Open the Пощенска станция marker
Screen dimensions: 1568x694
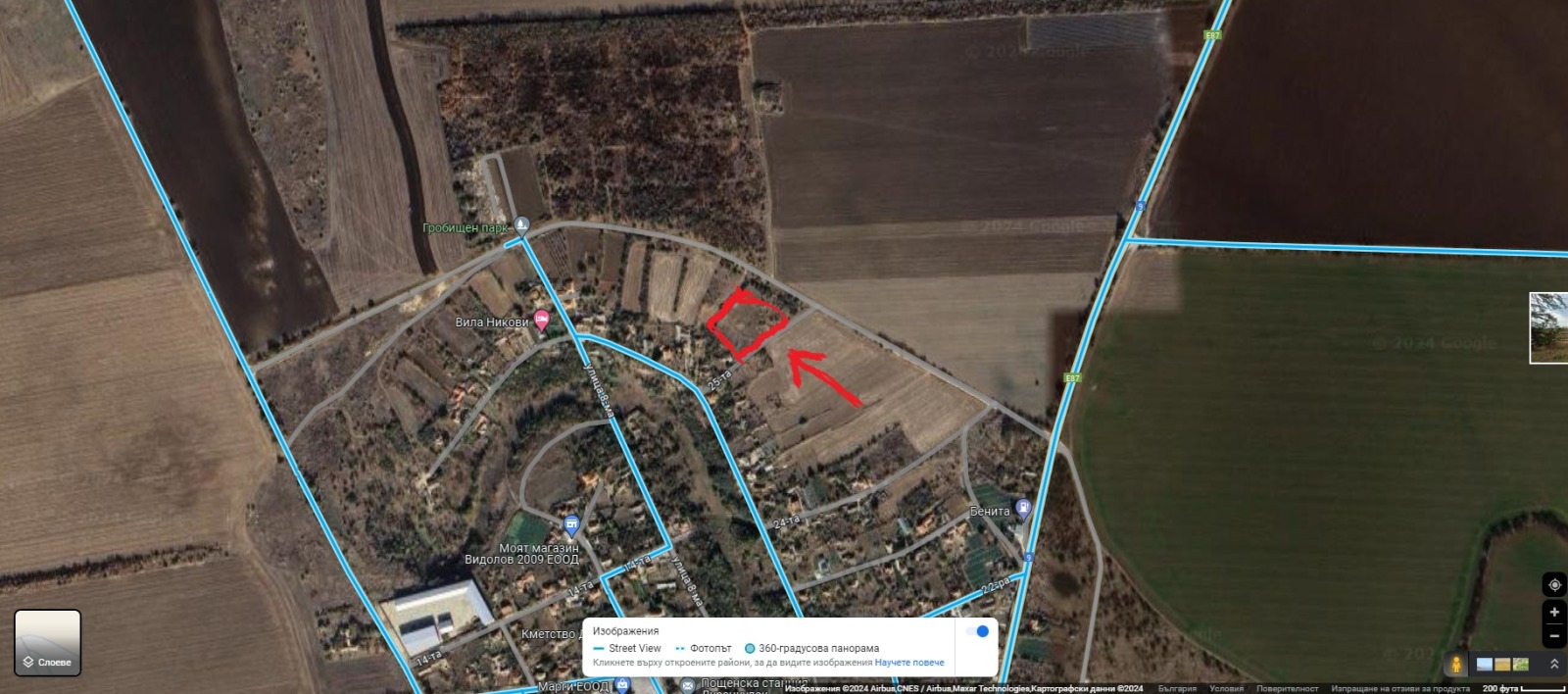tap(688, 685)
